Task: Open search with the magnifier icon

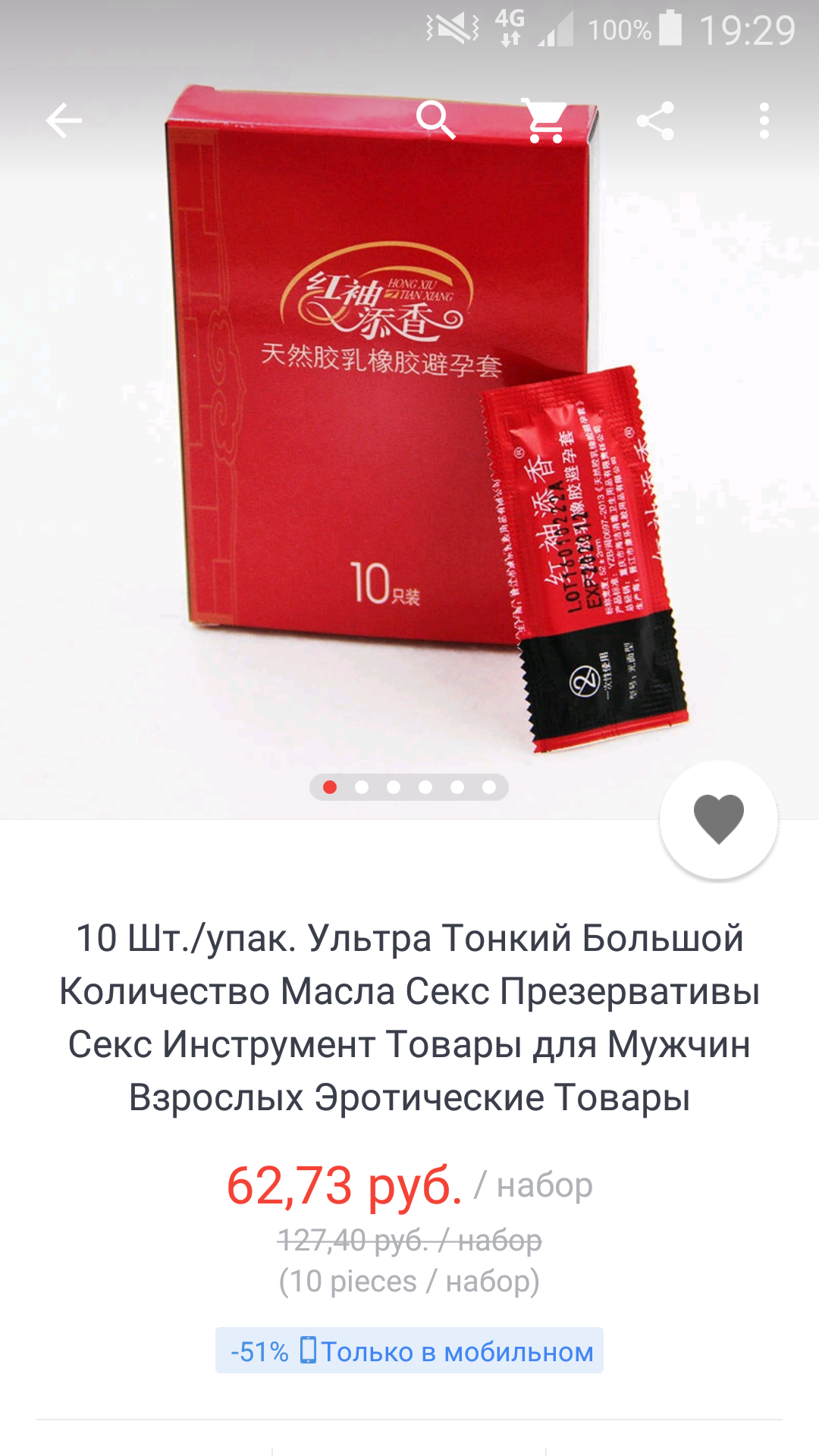Action: tap(436, 120)
